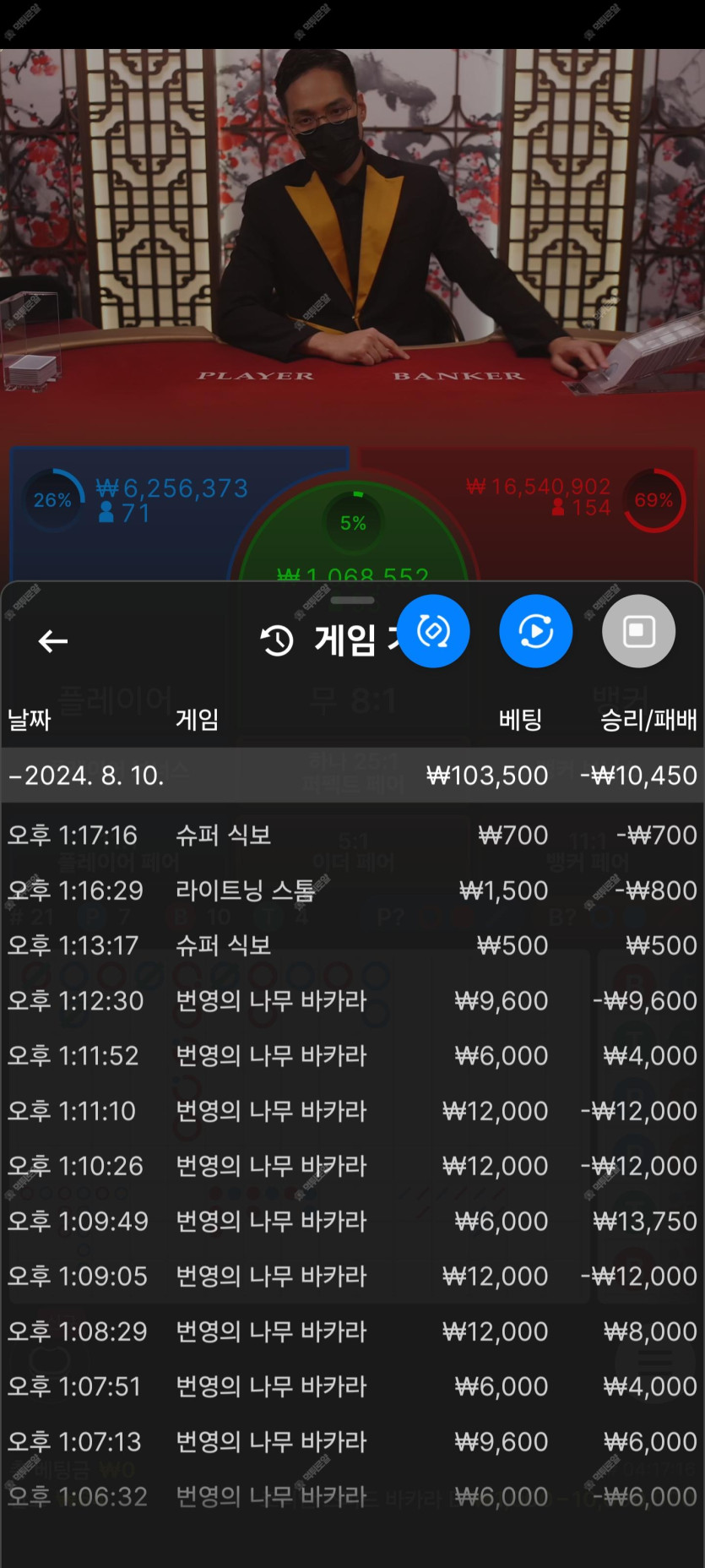This screenshot has width=705, height=1568.
Task: Tap the blue rotate floating button
Action: pyautogui.click(x=433, y=631)
